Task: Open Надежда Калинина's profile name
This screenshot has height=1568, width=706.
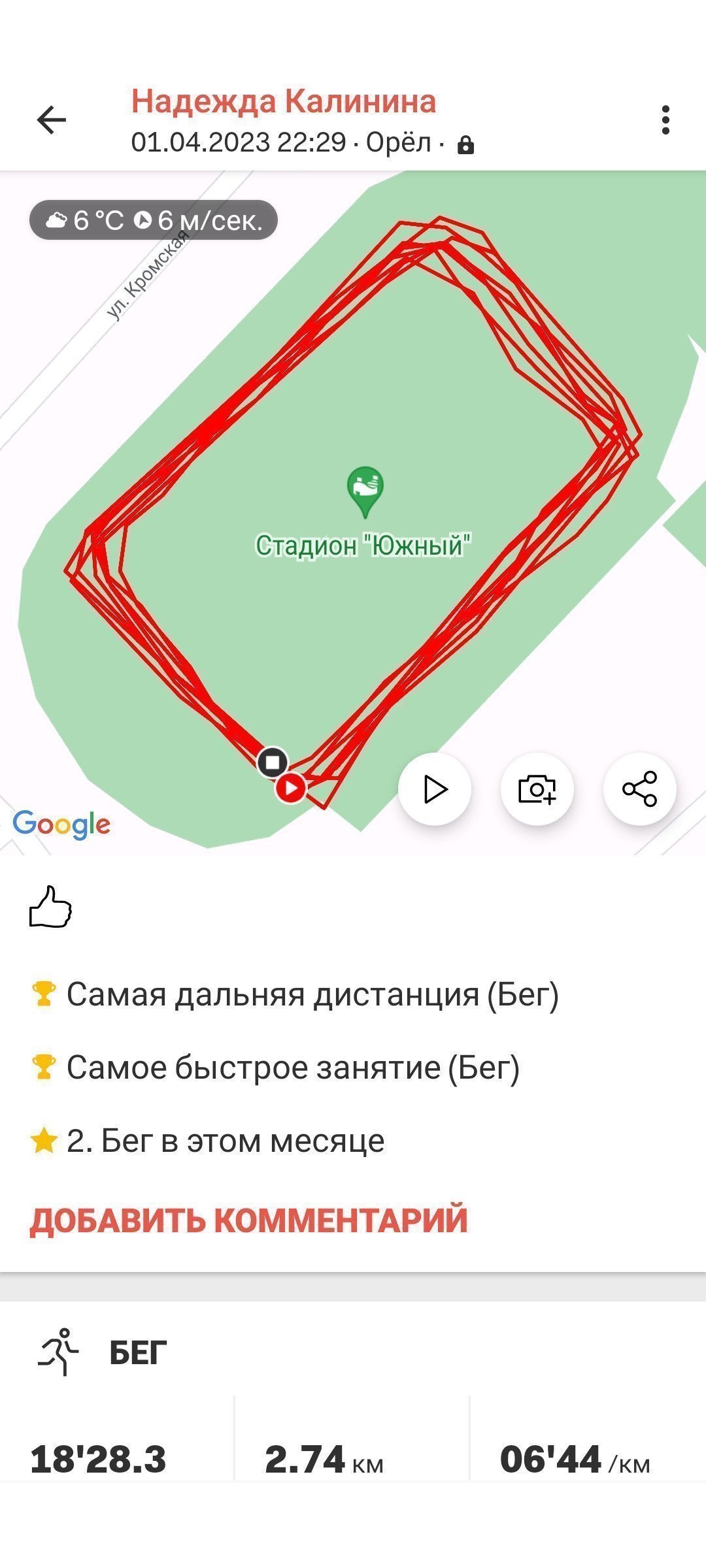Action: [x=284, y=102]
